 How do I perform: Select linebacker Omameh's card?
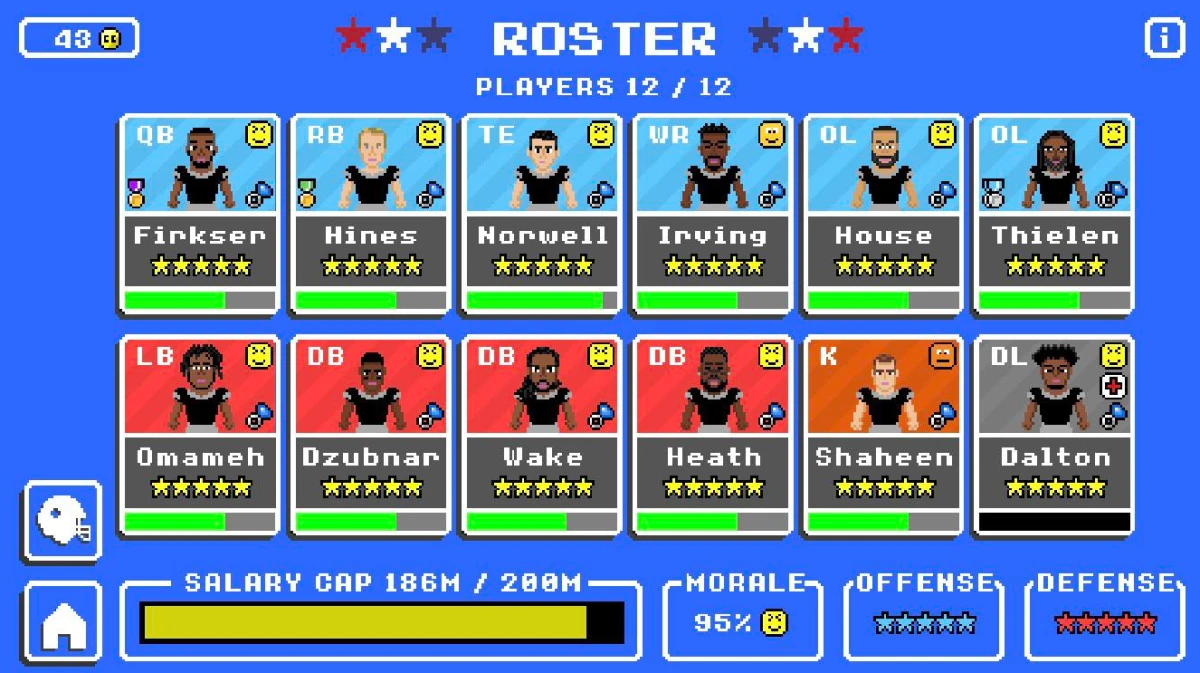200,435
